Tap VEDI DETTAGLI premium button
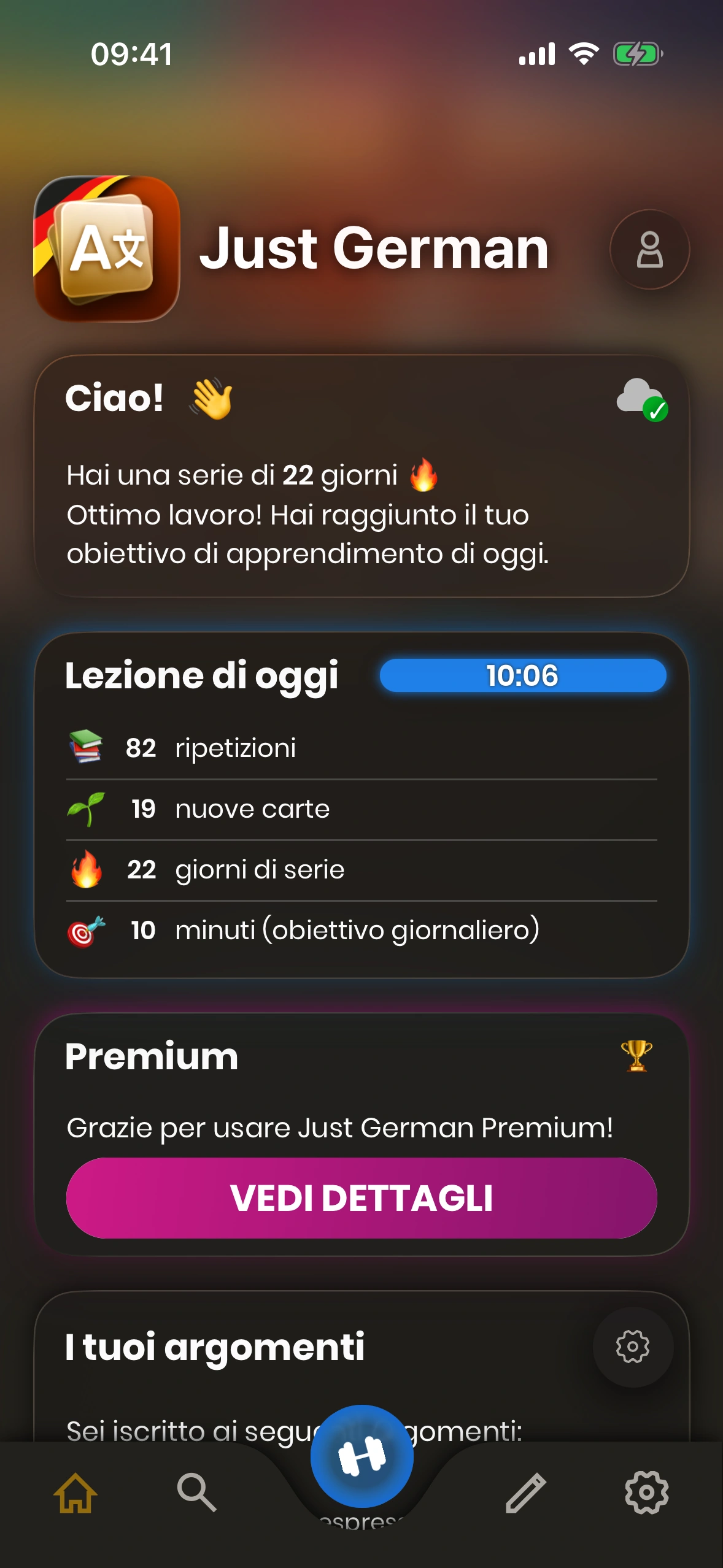The width and height of the screenshot is (723, 1568). click(361, 1197)
